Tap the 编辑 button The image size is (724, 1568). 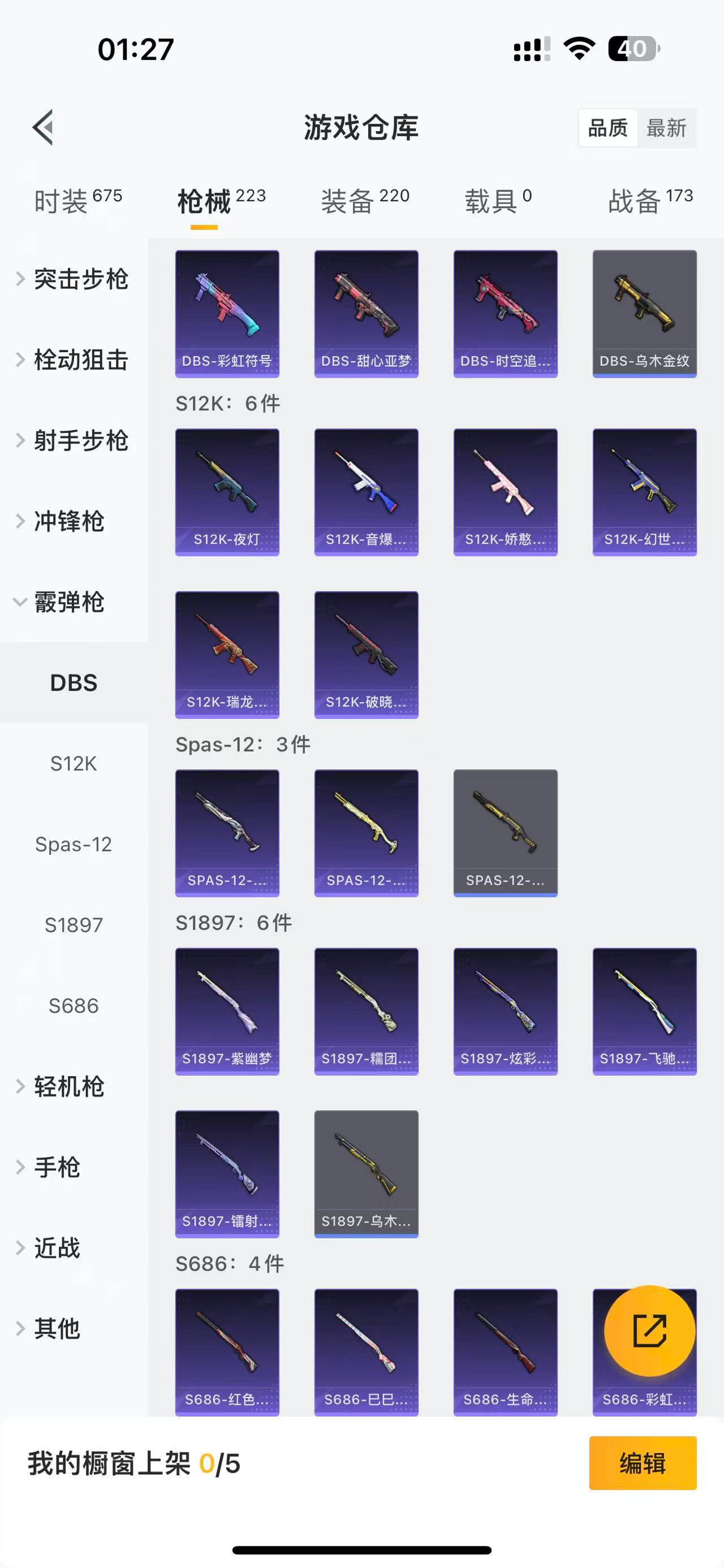(x=643, y=1463)
